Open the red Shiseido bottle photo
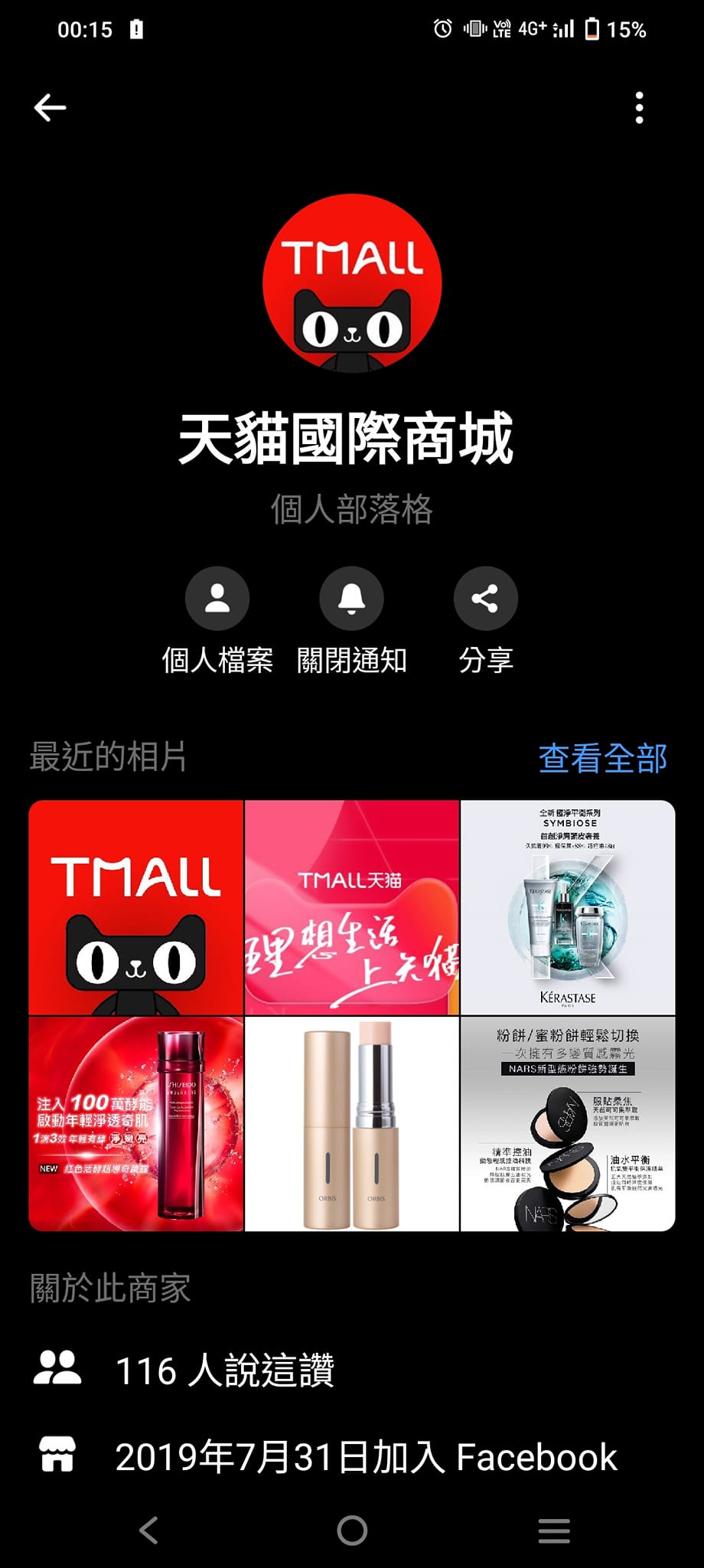The image size is (704, 1568). (x=136, y=1123)
